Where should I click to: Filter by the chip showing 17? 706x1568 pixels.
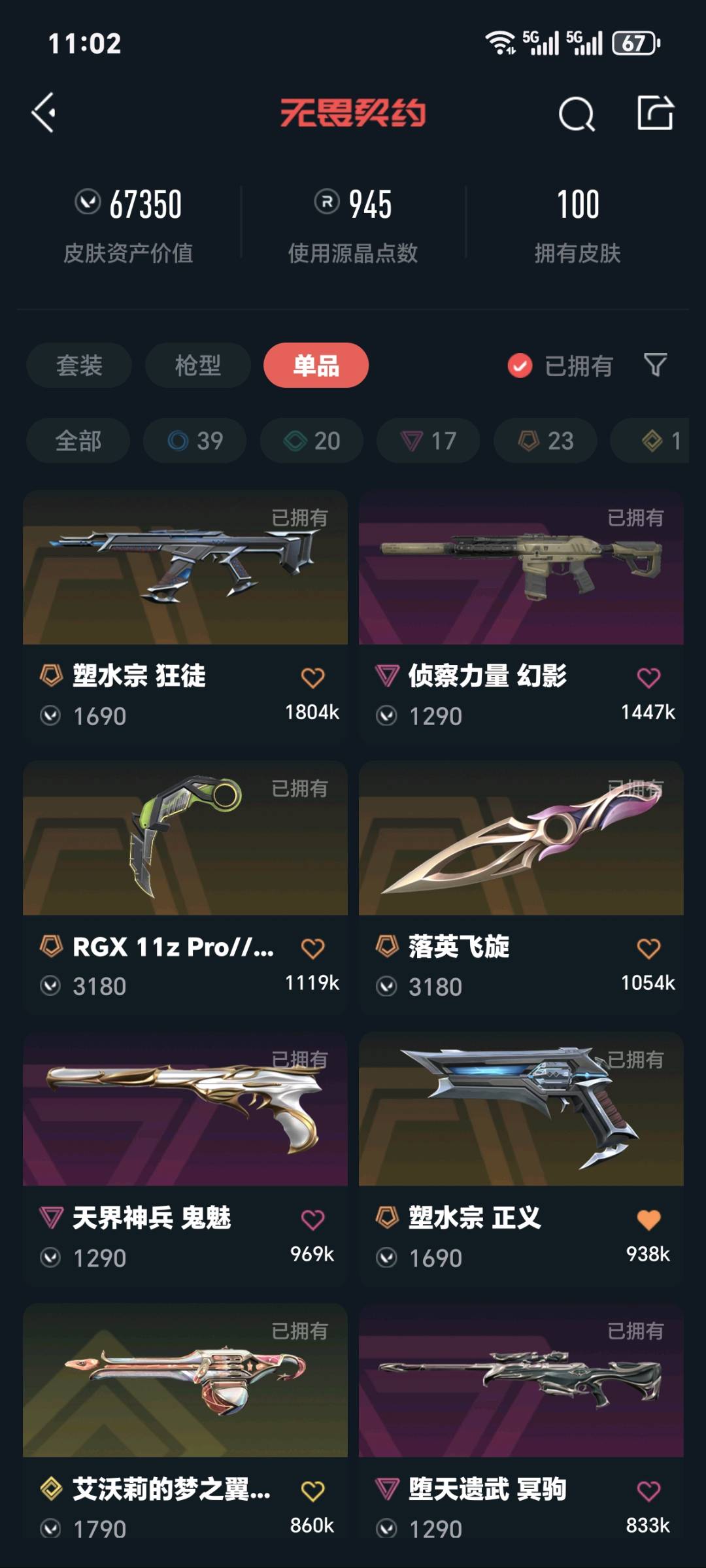[x=428, y=441]
